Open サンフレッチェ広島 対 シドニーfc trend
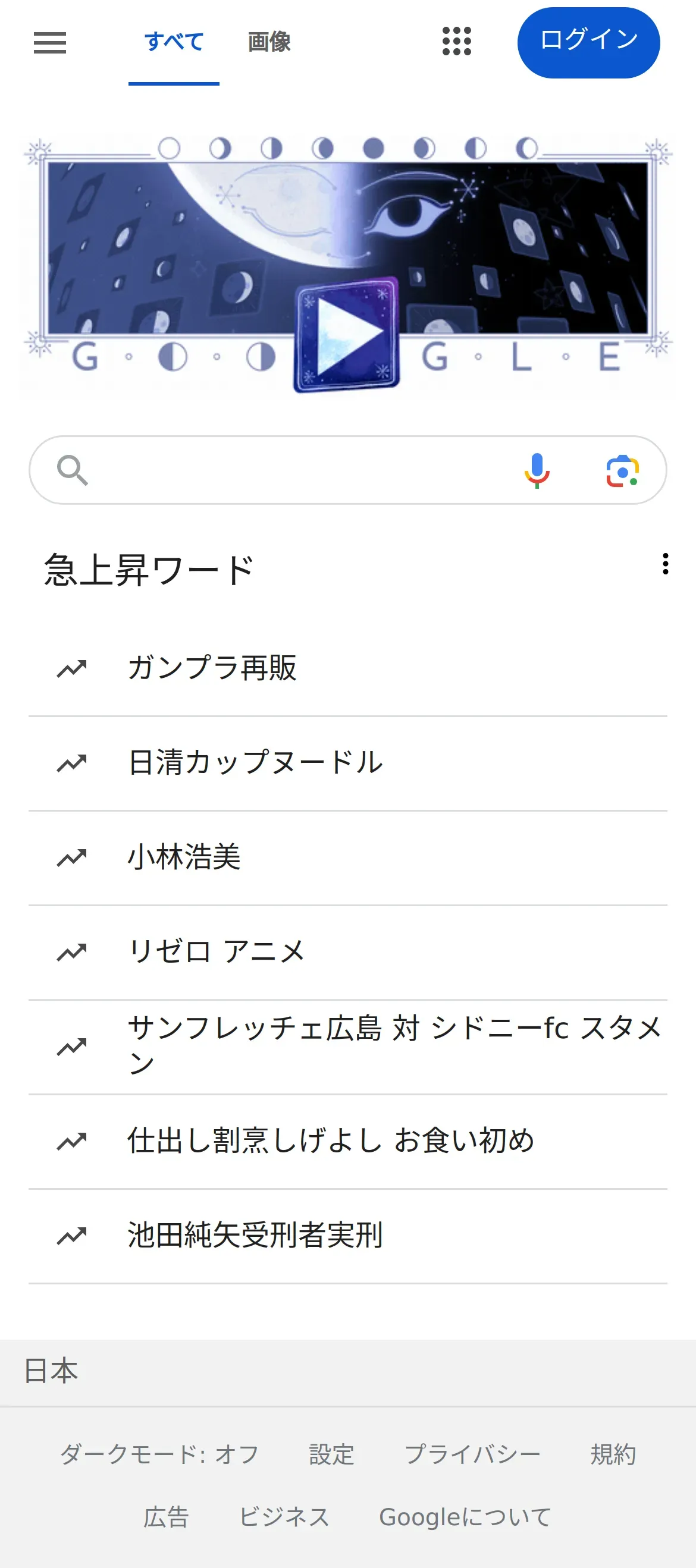This screenshot has width=696, height=1568. (x=347, y=1047)
